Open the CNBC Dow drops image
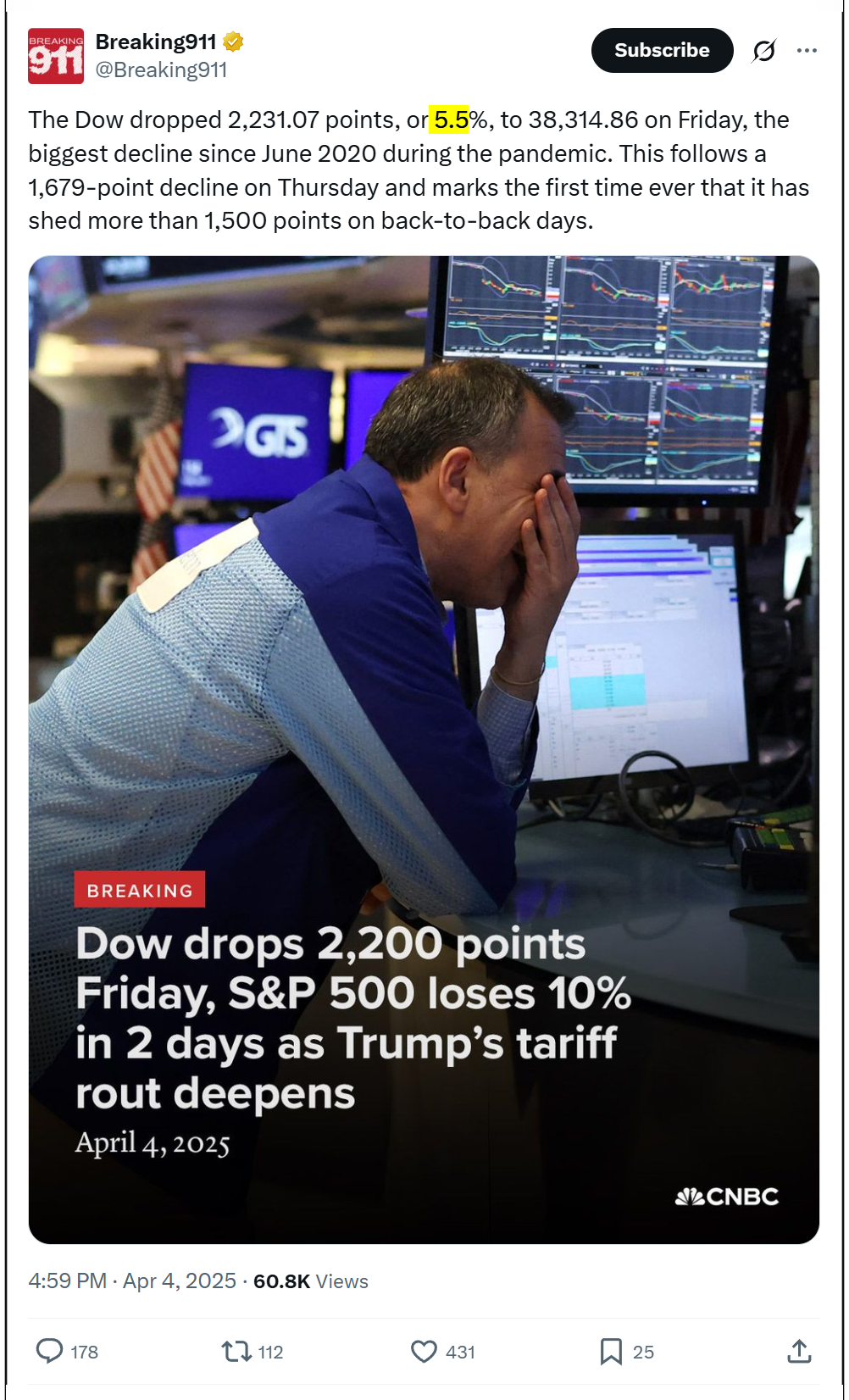Viewport: 849px width, 1400px height. coord(424,749)
